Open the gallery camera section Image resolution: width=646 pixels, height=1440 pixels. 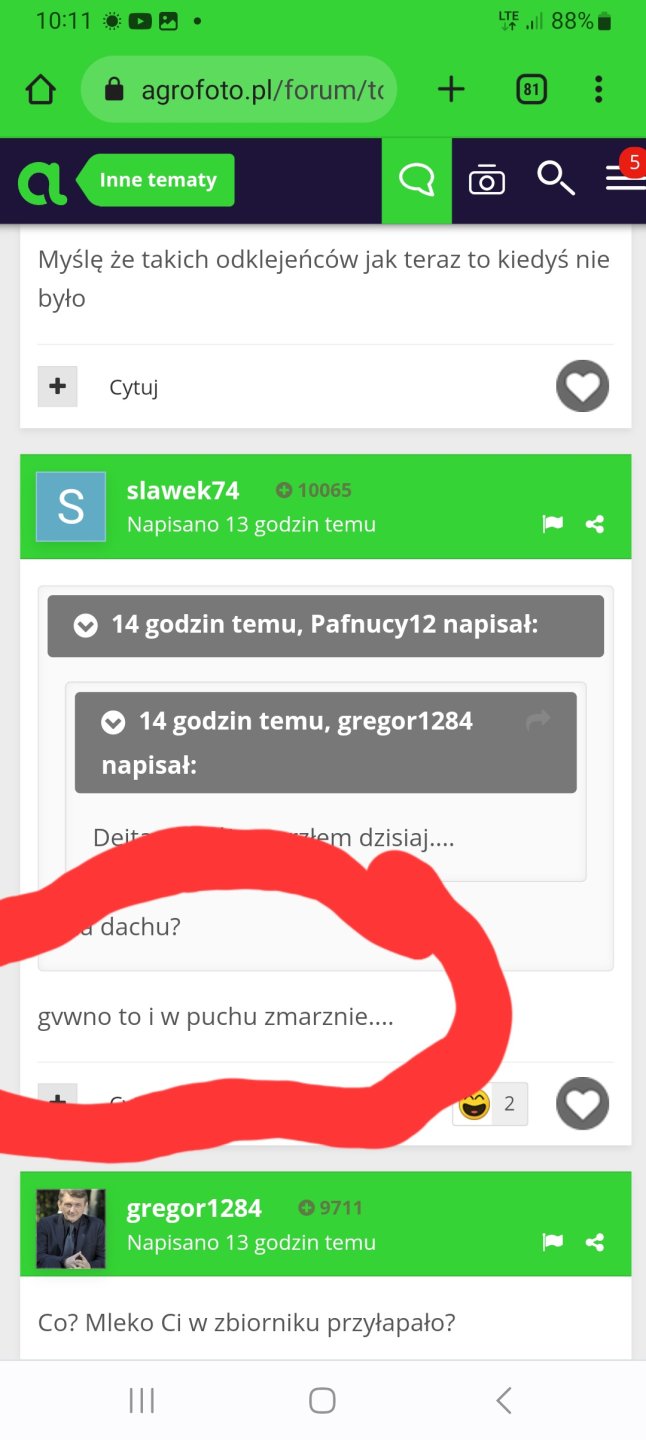487,181
